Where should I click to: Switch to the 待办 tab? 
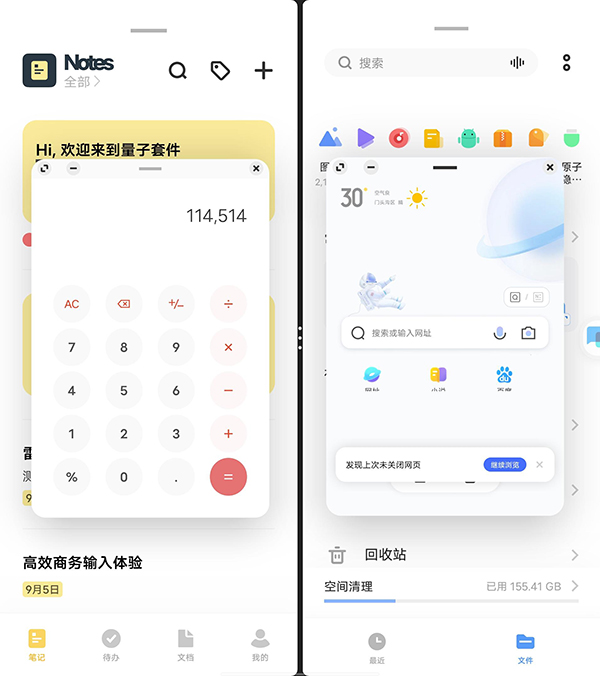click(111, 645)
